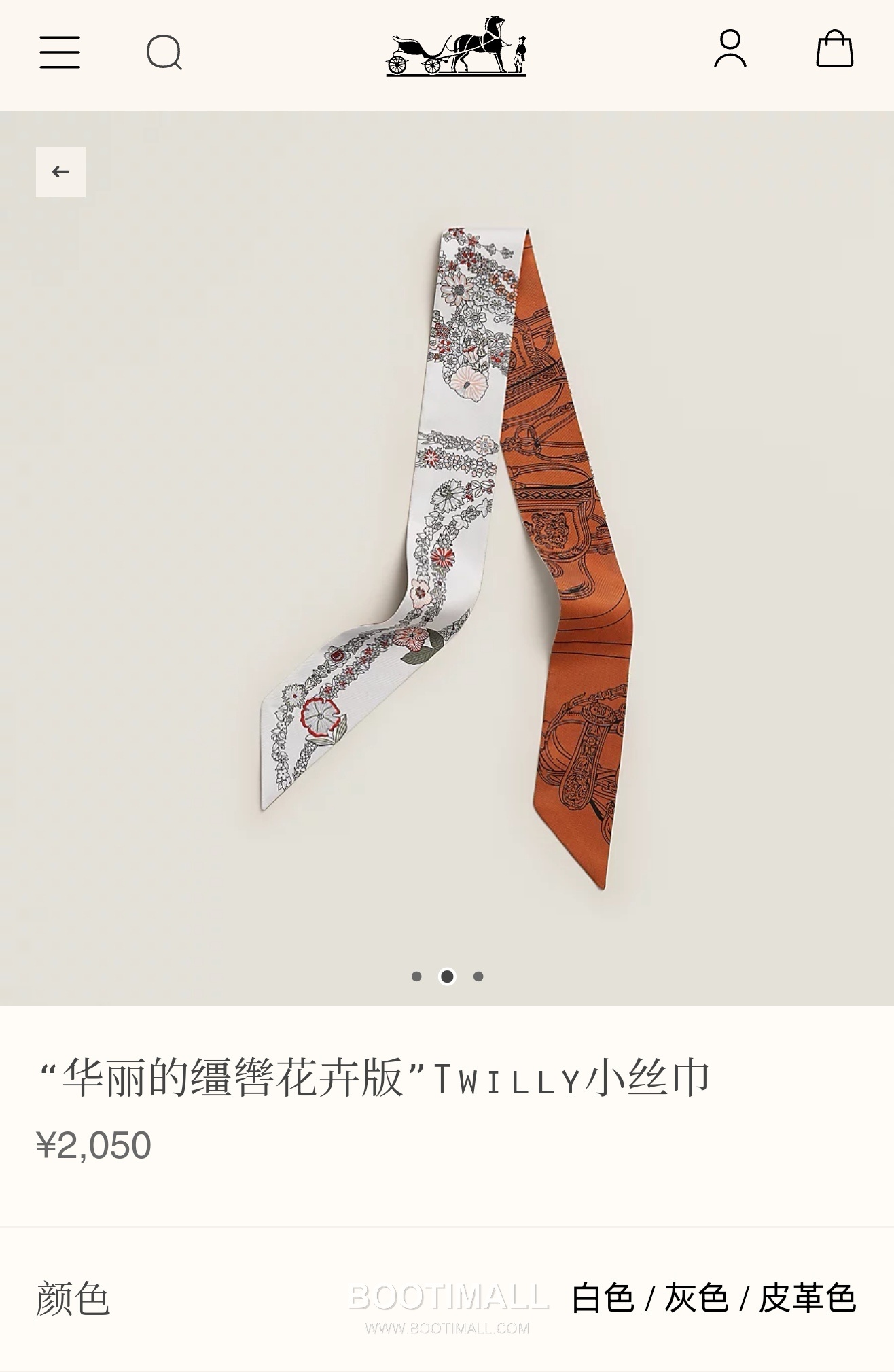Viewport: 894px width, 1372px height.
Task: Tap the scarf product photo to enlarge
Action: (448, 544)
